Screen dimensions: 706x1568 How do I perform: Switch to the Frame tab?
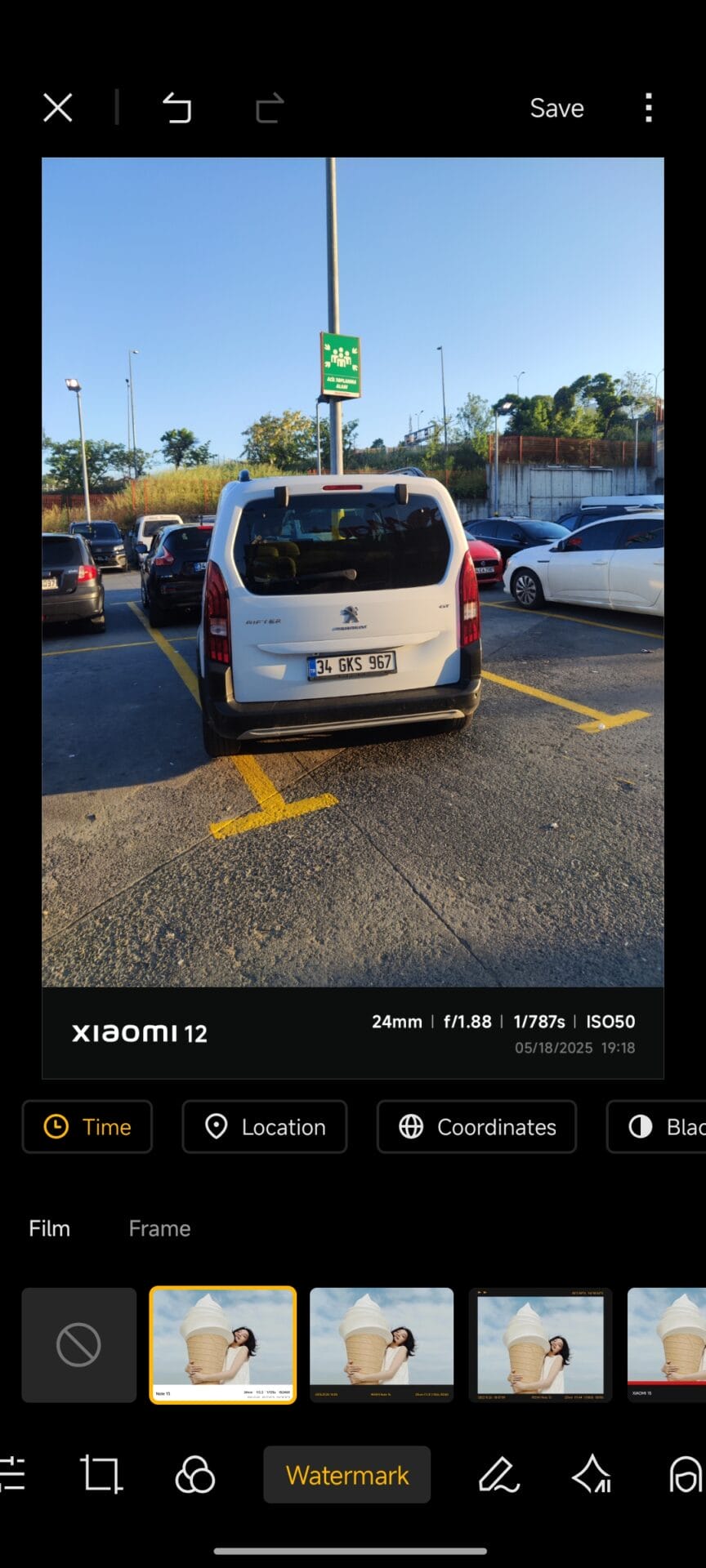(159, 1228)
